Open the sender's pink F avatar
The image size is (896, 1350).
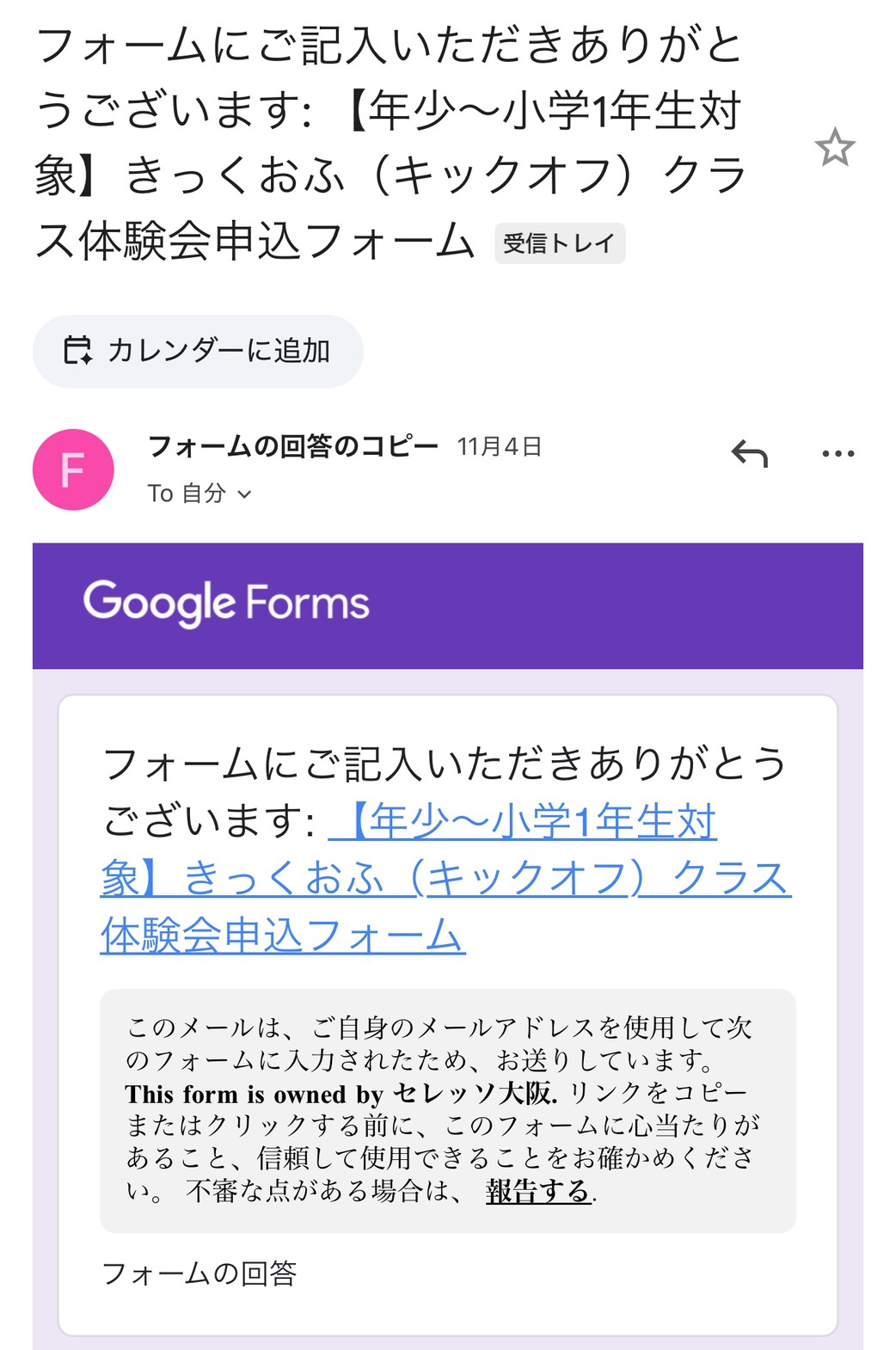73,469
